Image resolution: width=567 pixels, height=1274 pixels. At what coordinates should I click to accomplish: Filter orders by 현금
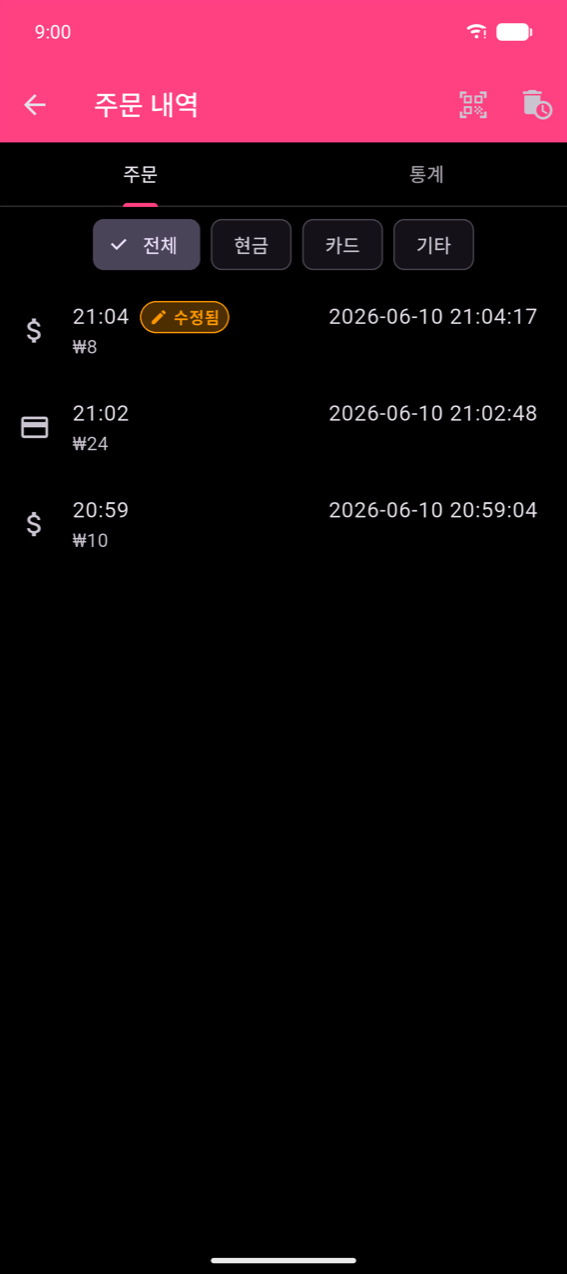click(251, 245)
